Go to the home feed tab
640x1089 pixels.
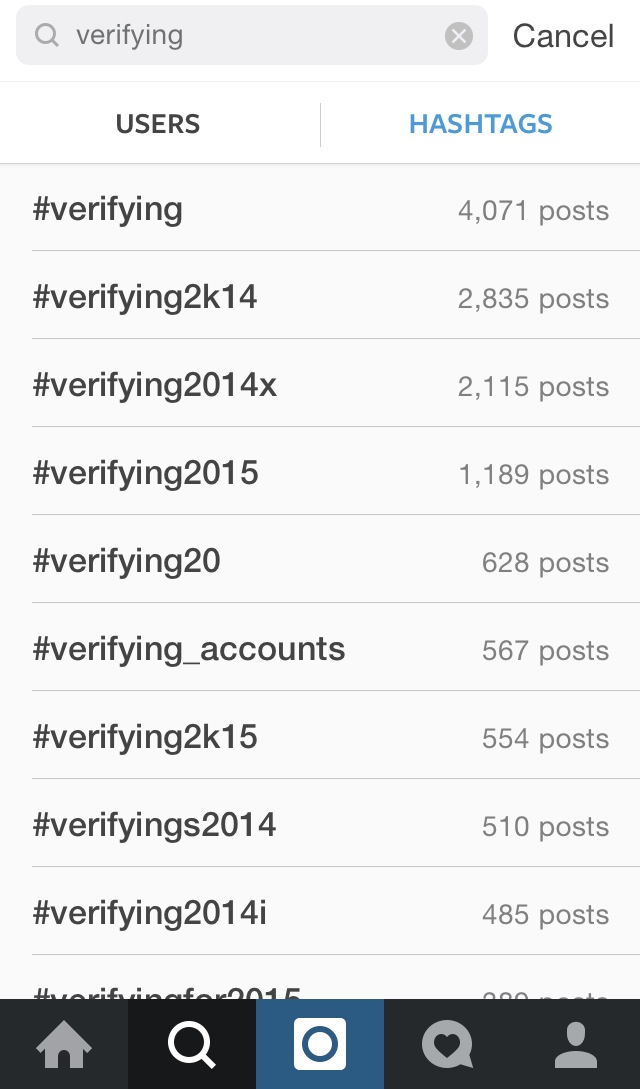[x=64, y=1044]
